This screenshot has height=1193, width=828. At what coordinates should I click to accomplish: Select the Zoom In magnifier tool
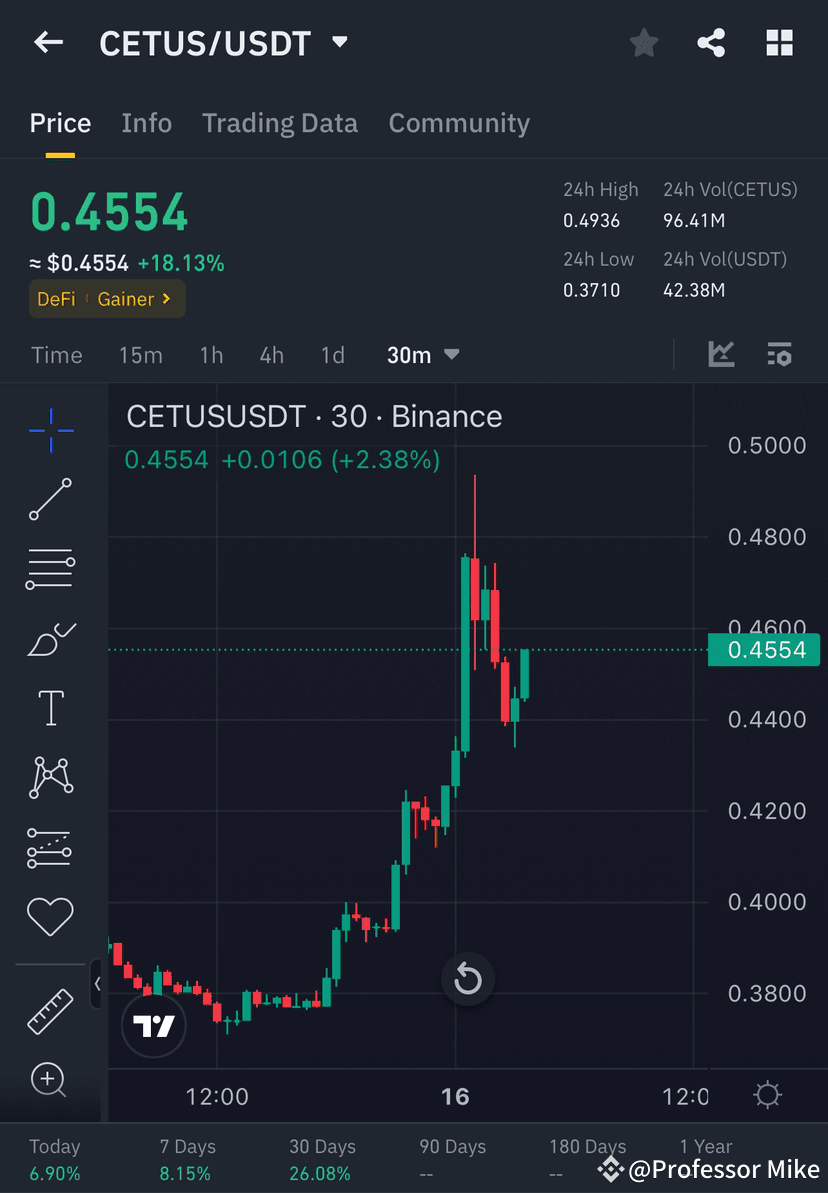tap(50, 1080)
